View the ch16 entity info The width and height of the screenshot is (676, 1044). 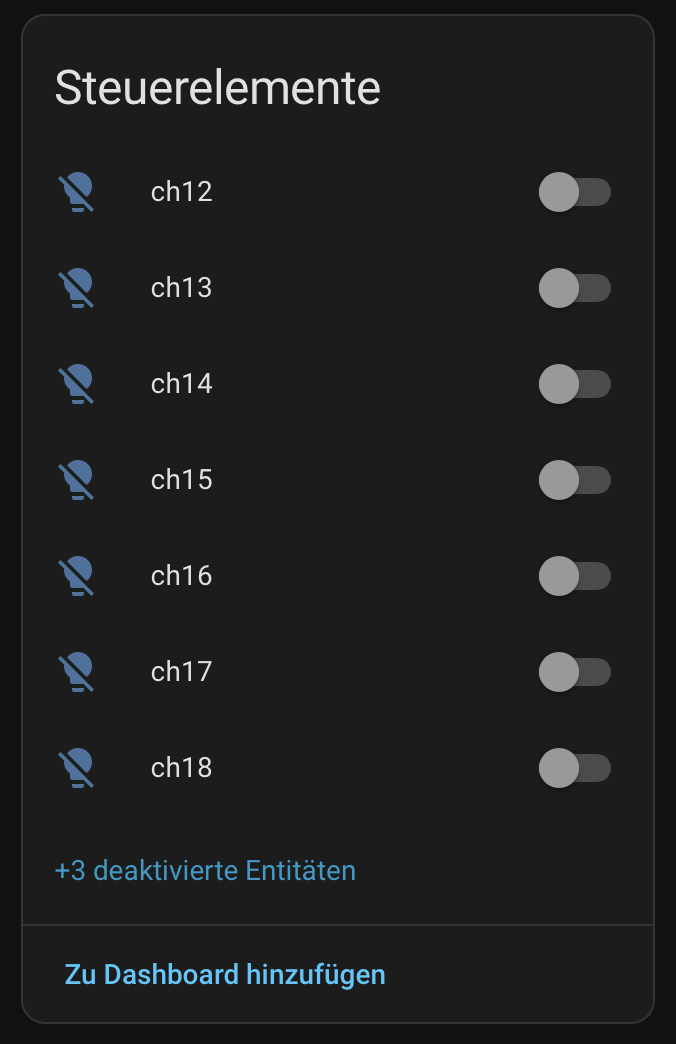click(x=182, y=576)
